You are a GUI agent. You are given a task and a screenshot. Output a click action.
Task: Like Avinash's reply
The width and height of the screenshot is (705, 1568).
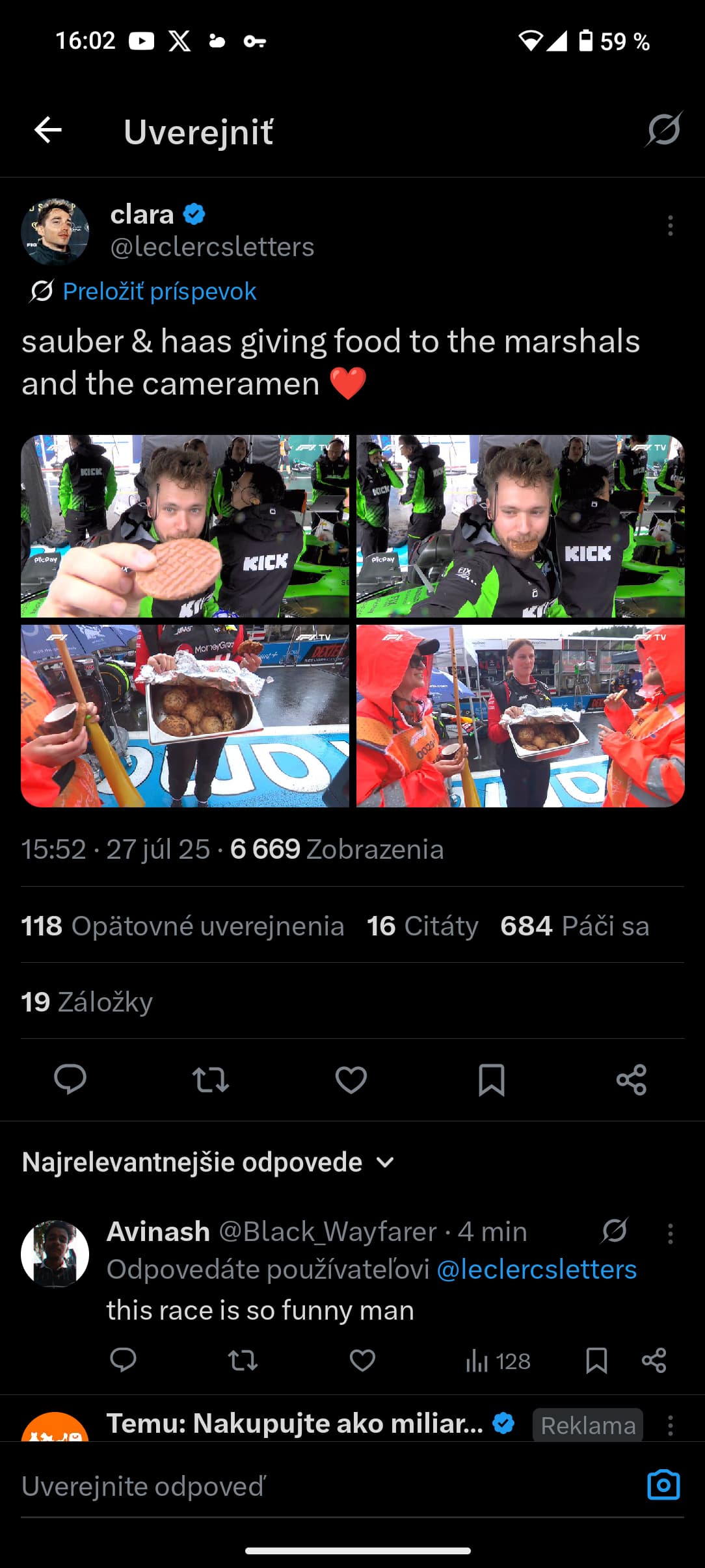pos(362,1360)
